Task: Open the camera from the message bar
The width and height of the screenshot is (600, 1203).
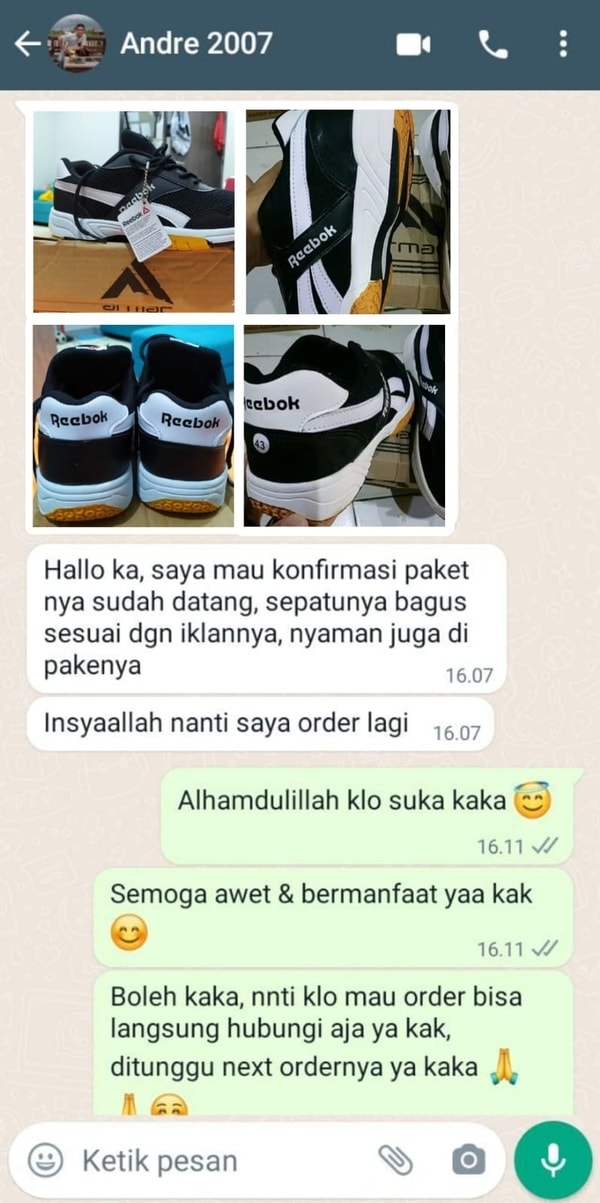Action: [468, 1160]
